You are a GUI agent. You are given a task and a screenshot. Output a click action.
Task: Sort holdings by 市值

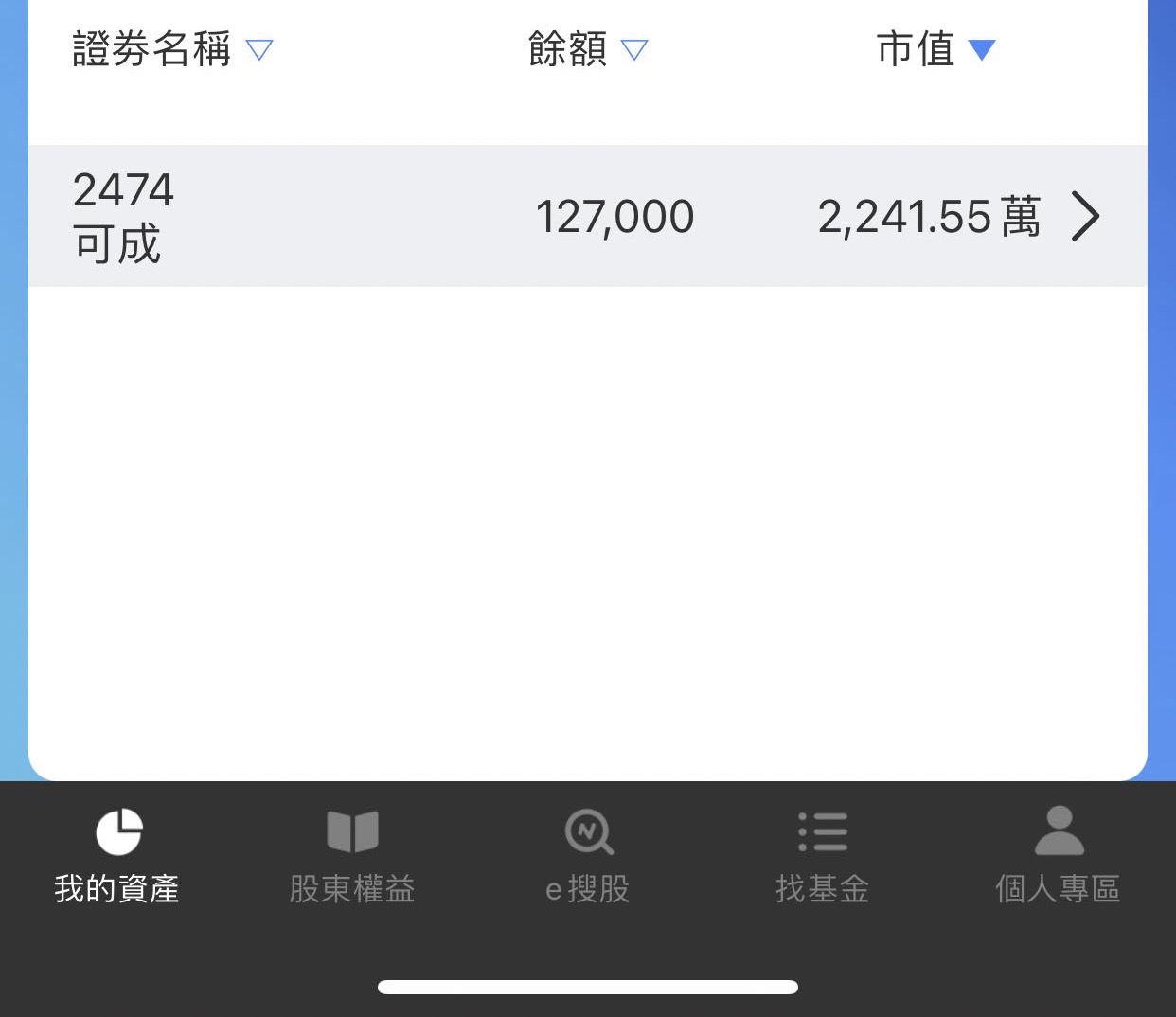(935, 49)
